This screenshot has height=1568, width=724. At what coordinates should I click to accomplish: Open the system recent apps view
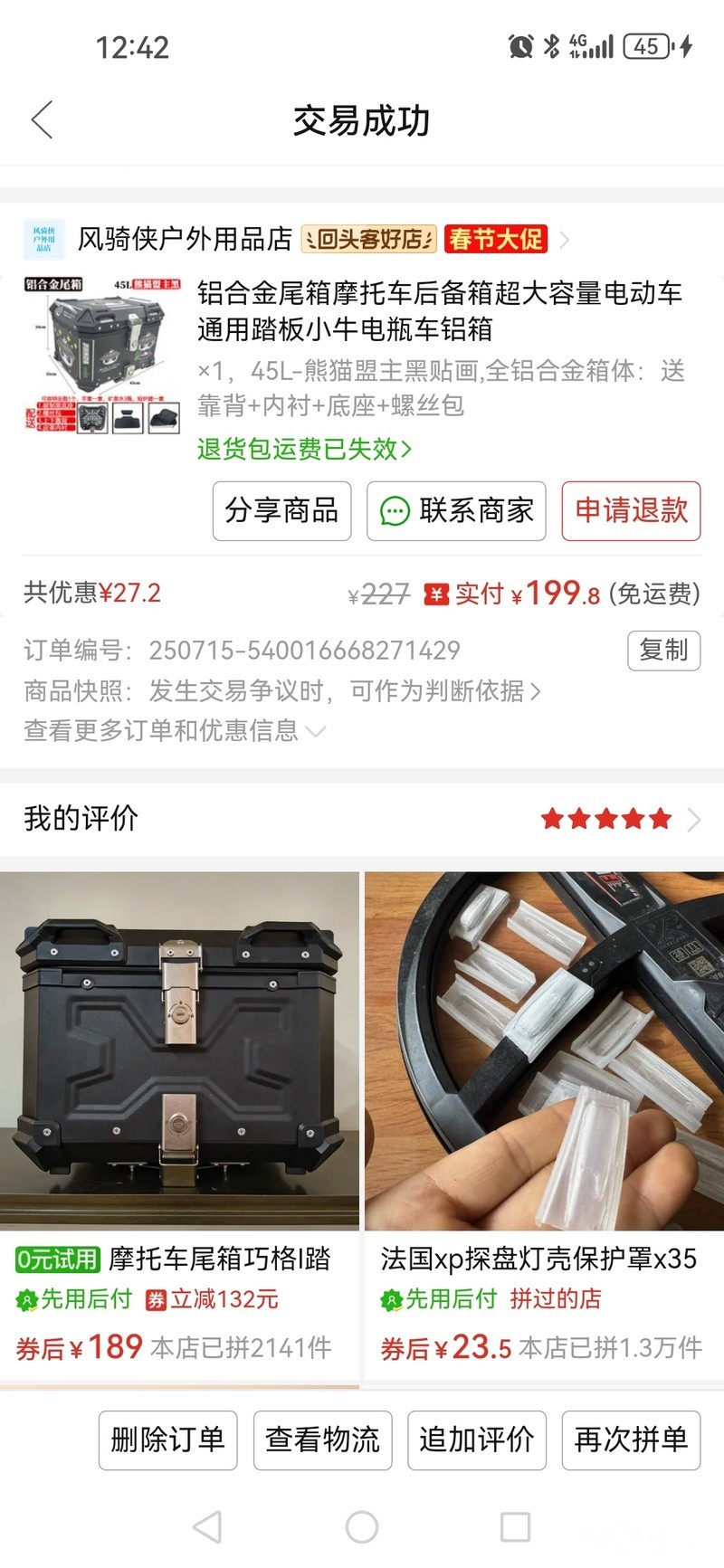(515, 1527)
